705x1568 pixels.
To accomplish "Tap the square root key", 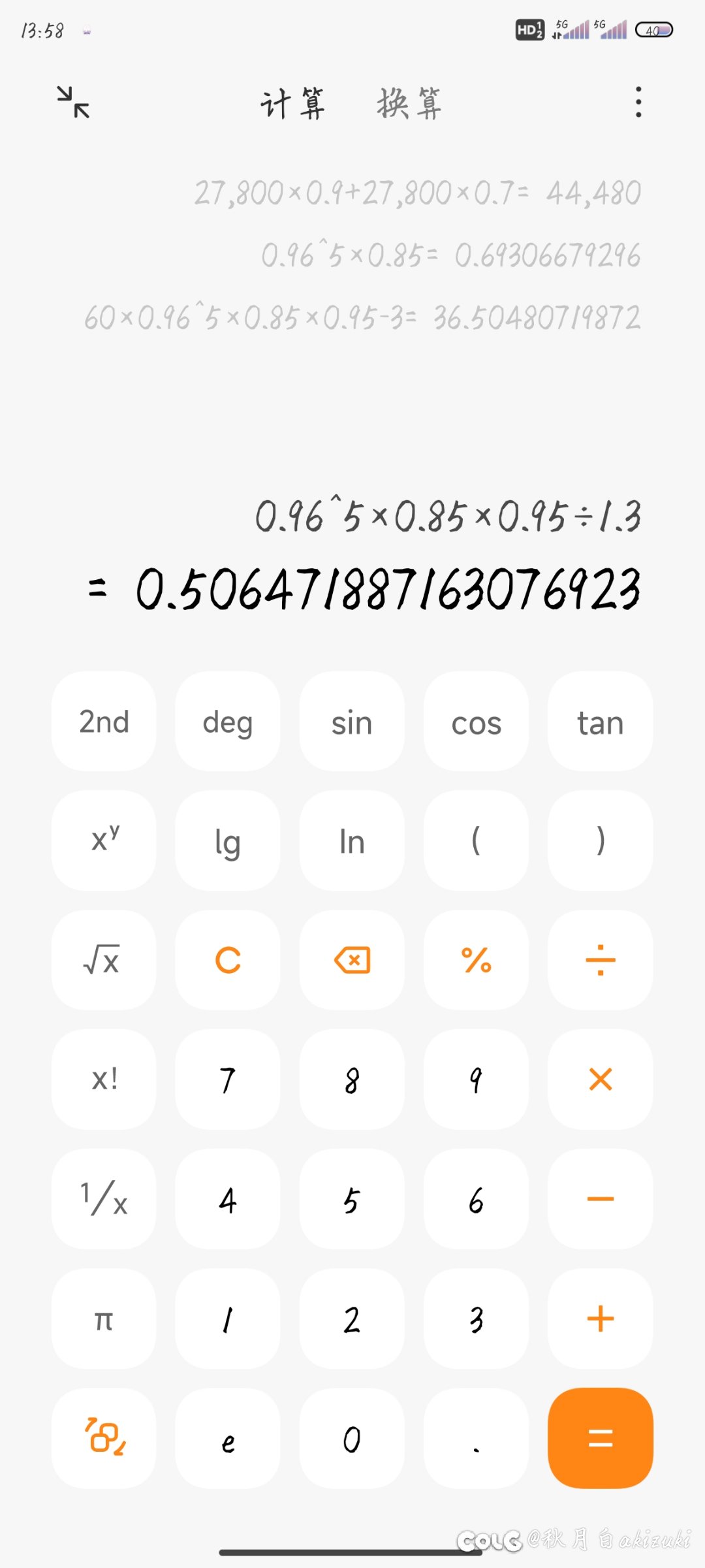I will click(104, 960).
